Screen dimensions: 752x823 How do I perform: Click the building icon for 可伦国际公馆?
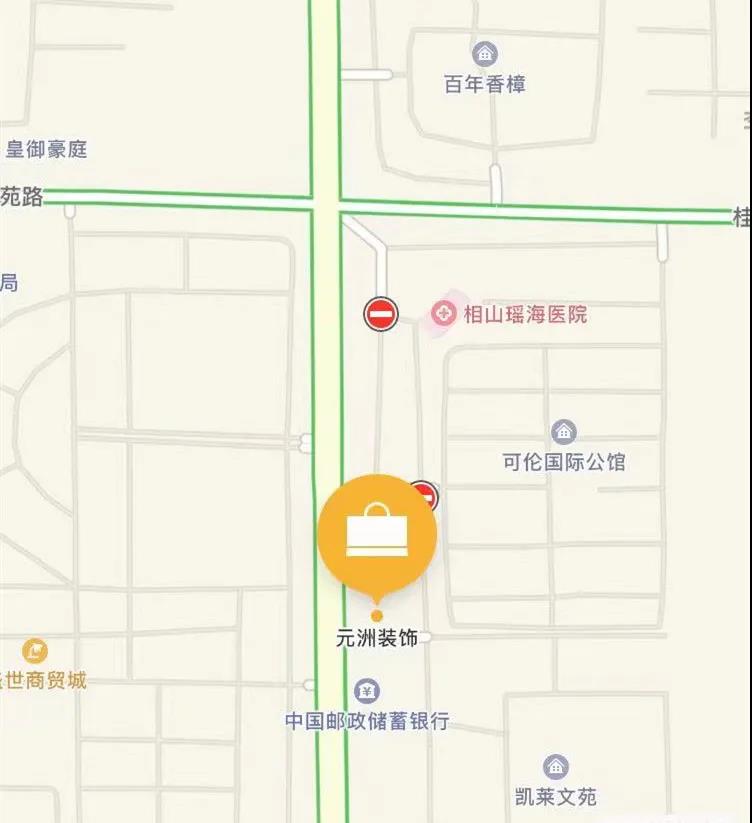(x=566, y=432)
